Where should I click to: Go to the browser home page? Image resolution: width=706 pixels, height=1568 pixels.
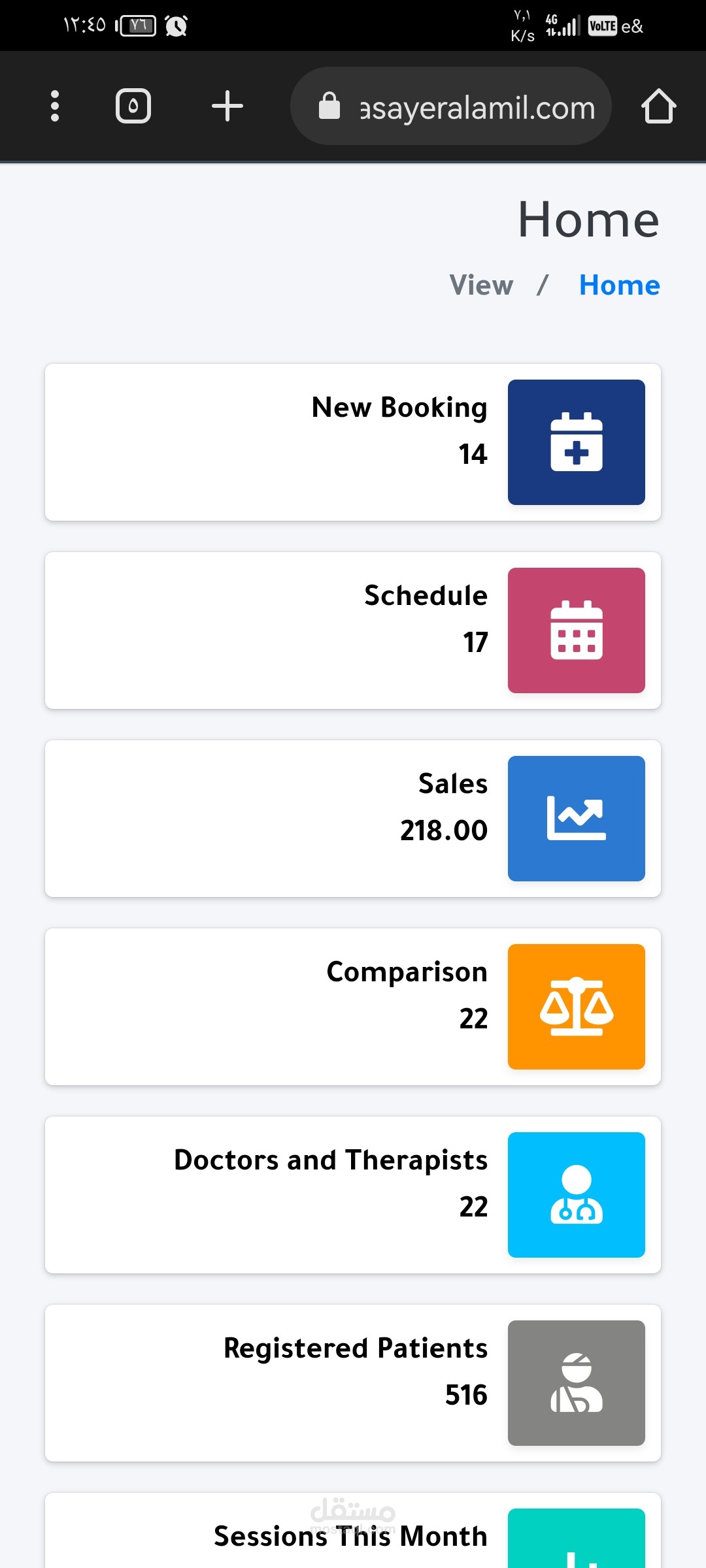tap(658, 106)
